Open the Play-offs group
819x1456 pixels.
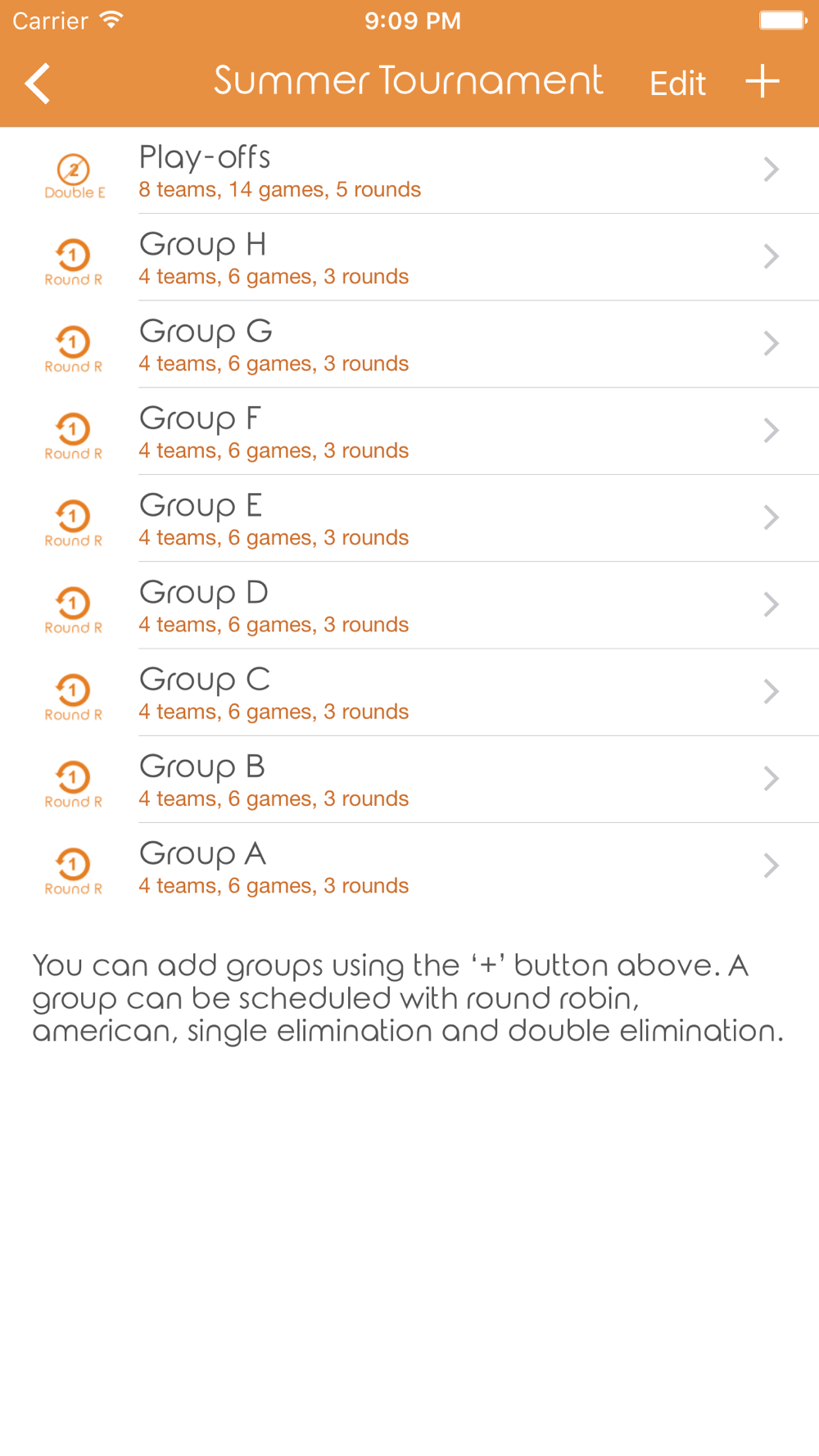point(409,170)
